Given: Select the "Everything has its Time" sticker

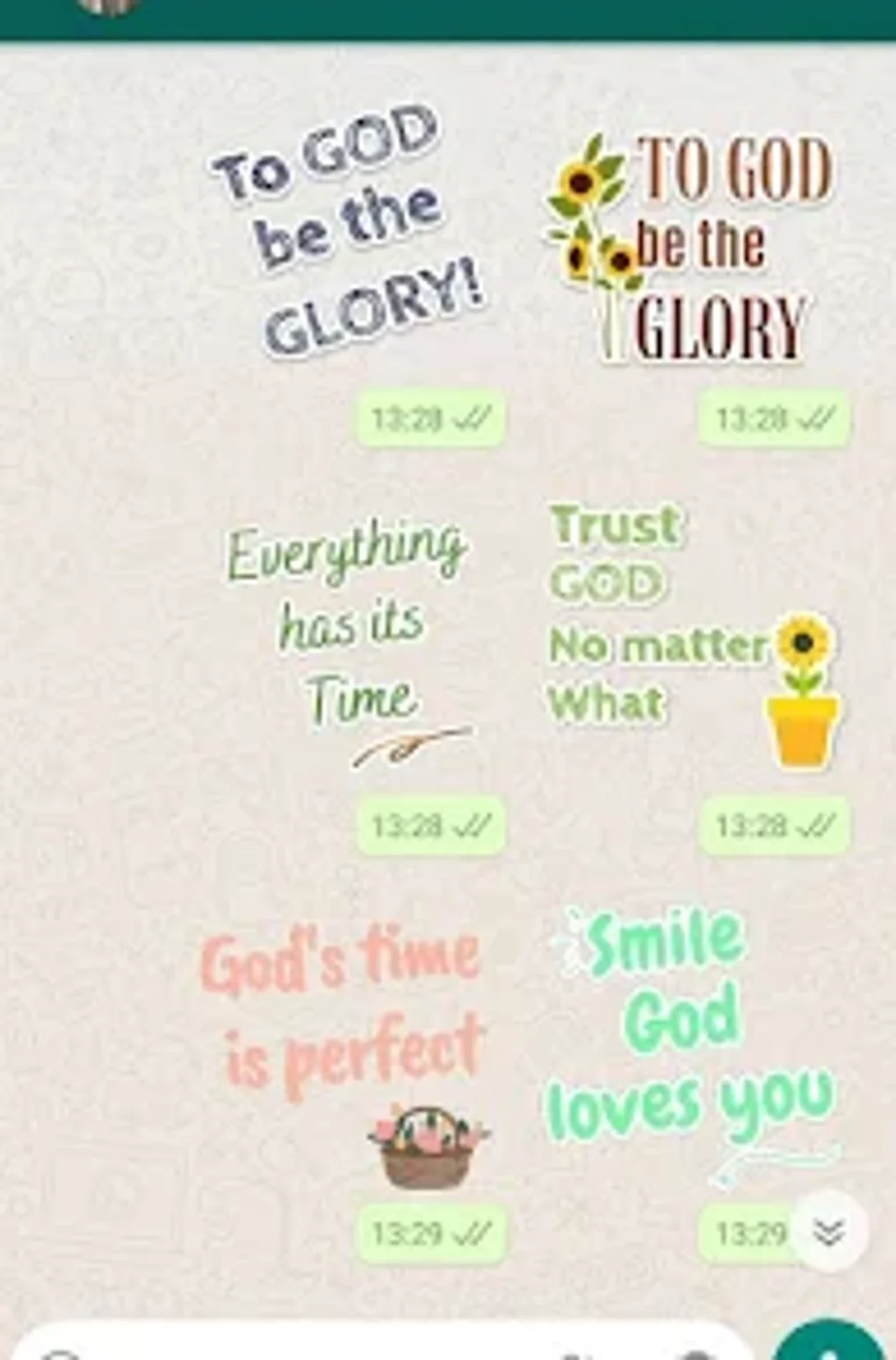Looking at the screenshot, I should 351,624.
